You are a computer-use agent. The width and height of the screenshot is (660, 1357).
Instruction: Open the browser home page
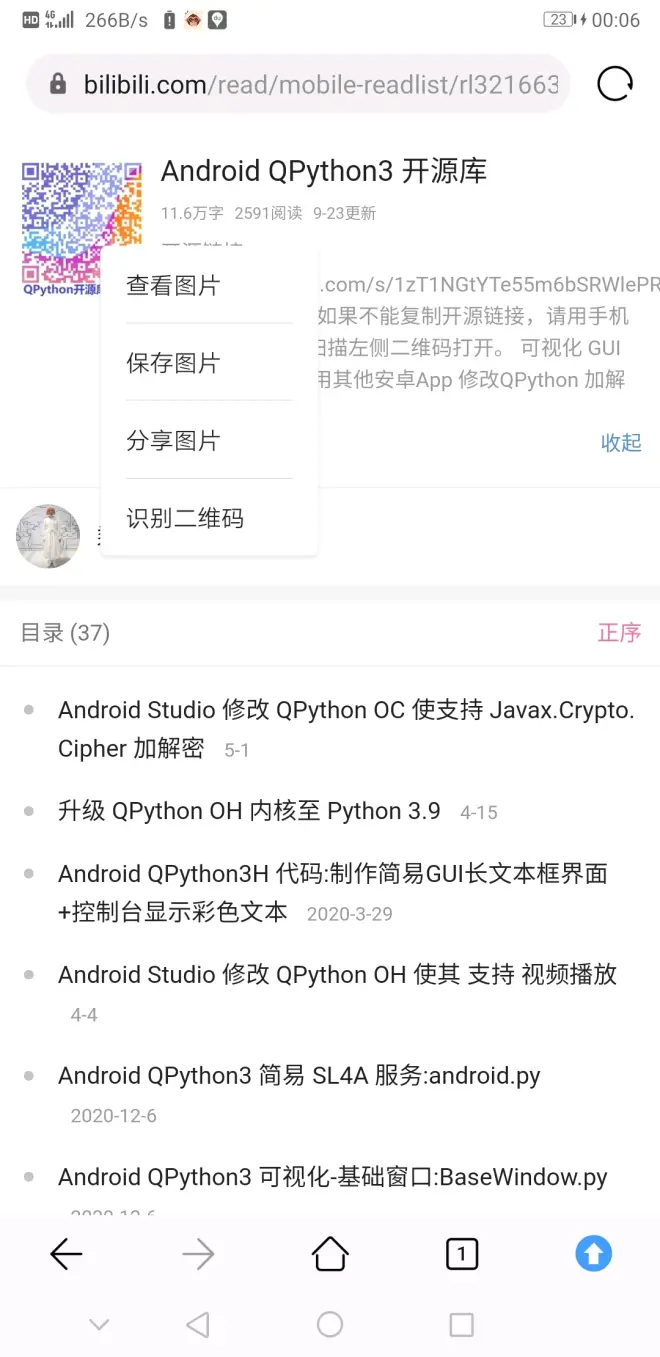[330, 1254]
